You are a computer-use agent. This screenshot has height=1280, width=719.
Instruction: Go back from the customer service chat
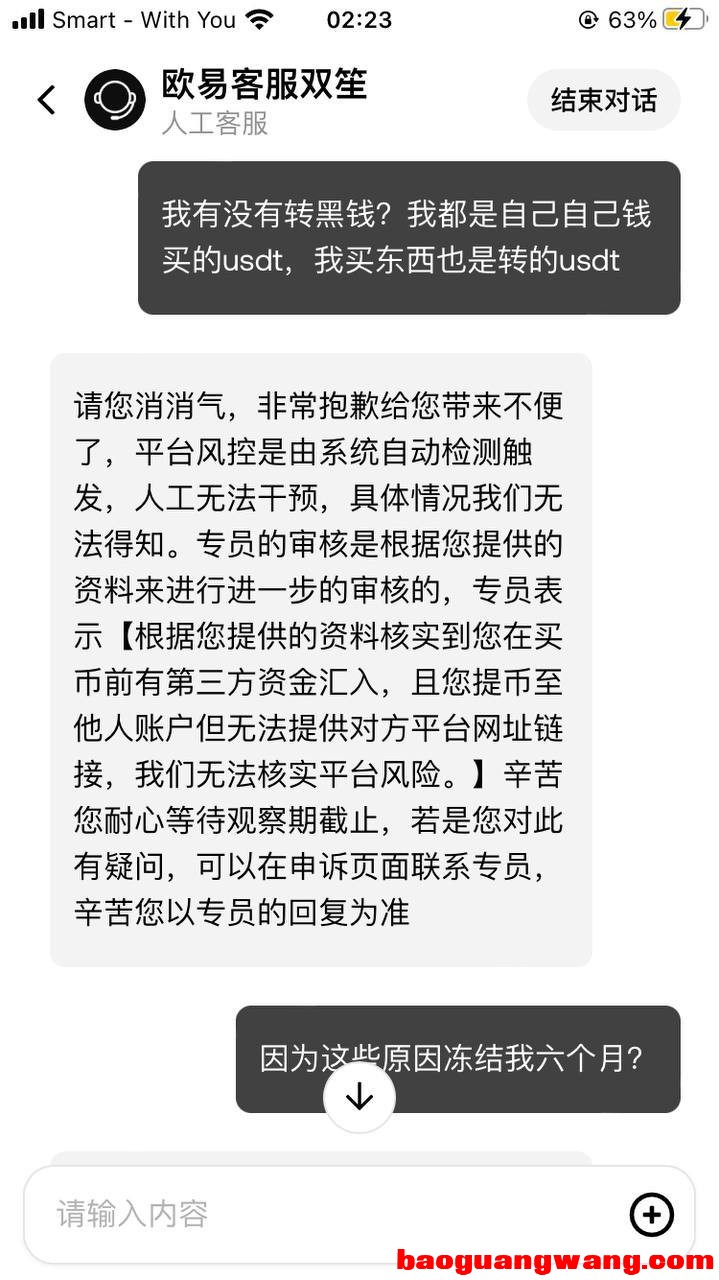click(x=46, y=100)
